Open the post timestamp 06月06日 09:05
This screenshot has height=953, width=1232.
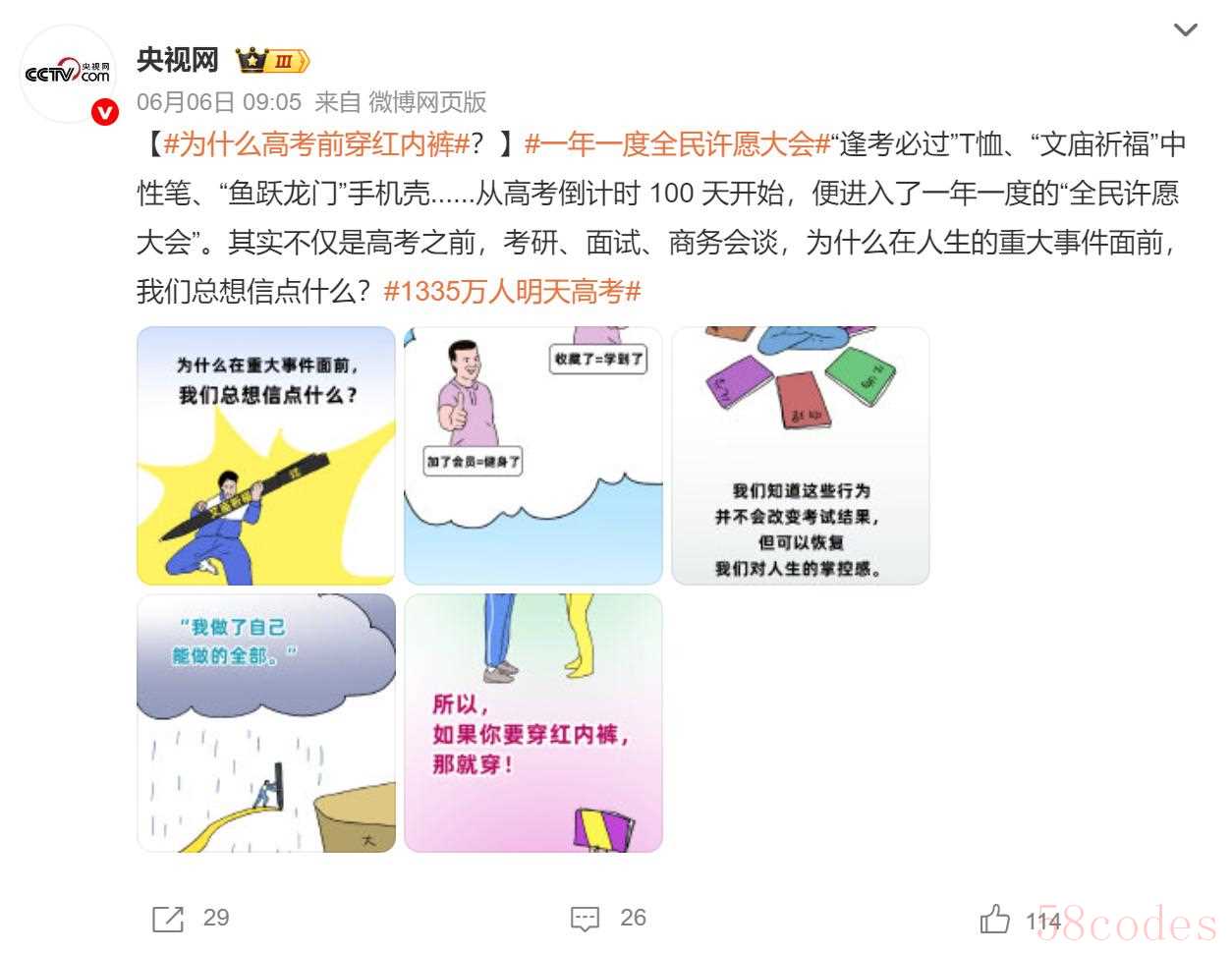coord(219,102)
